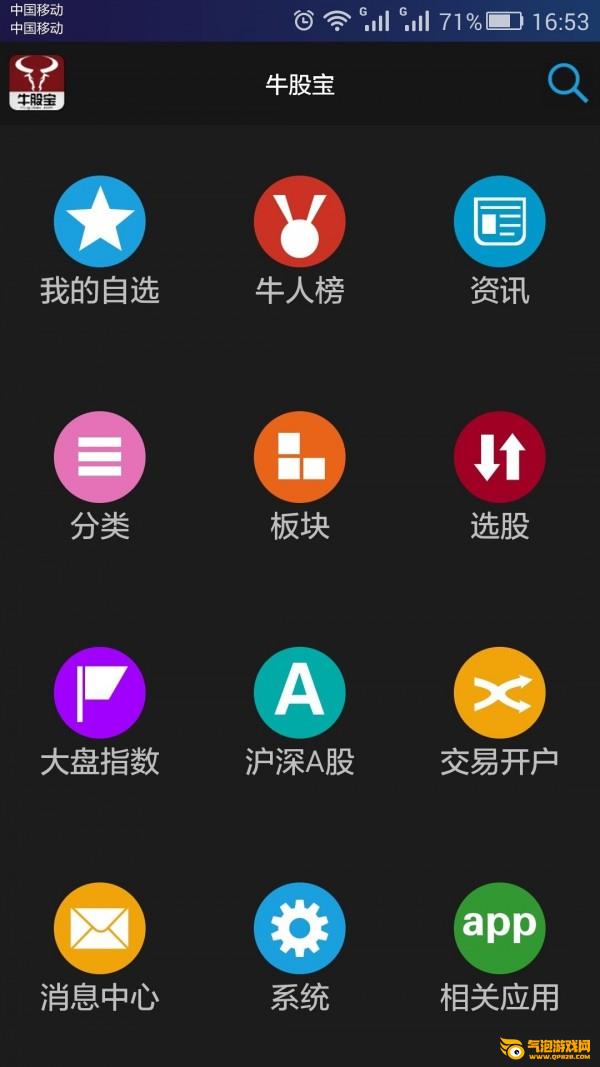Open the search icon in the top bar

(567, 83)
